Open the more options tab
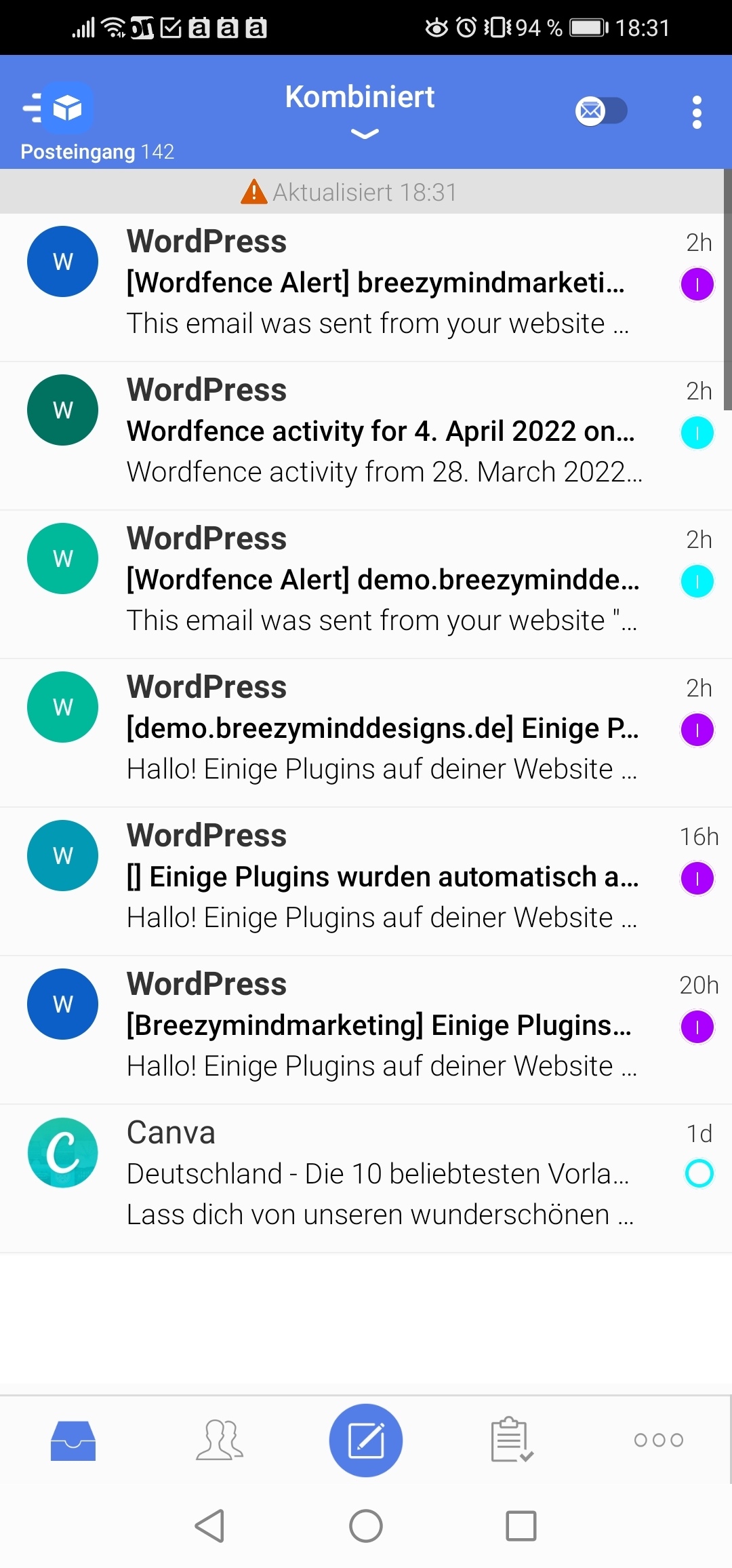The image size is (732, 1568). pyautogui.click(x=658, y=1440)
